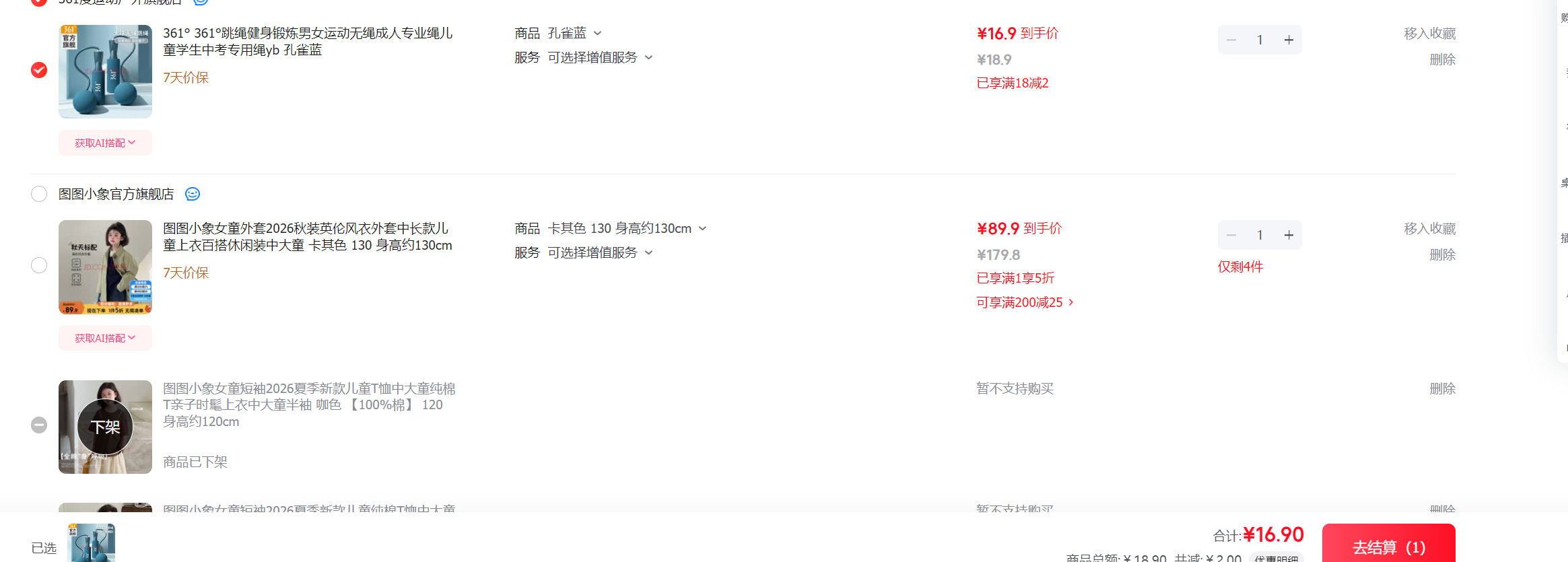Open the 可享满200减25 promotion link

pyautogui.click(x=1025, y=302)
